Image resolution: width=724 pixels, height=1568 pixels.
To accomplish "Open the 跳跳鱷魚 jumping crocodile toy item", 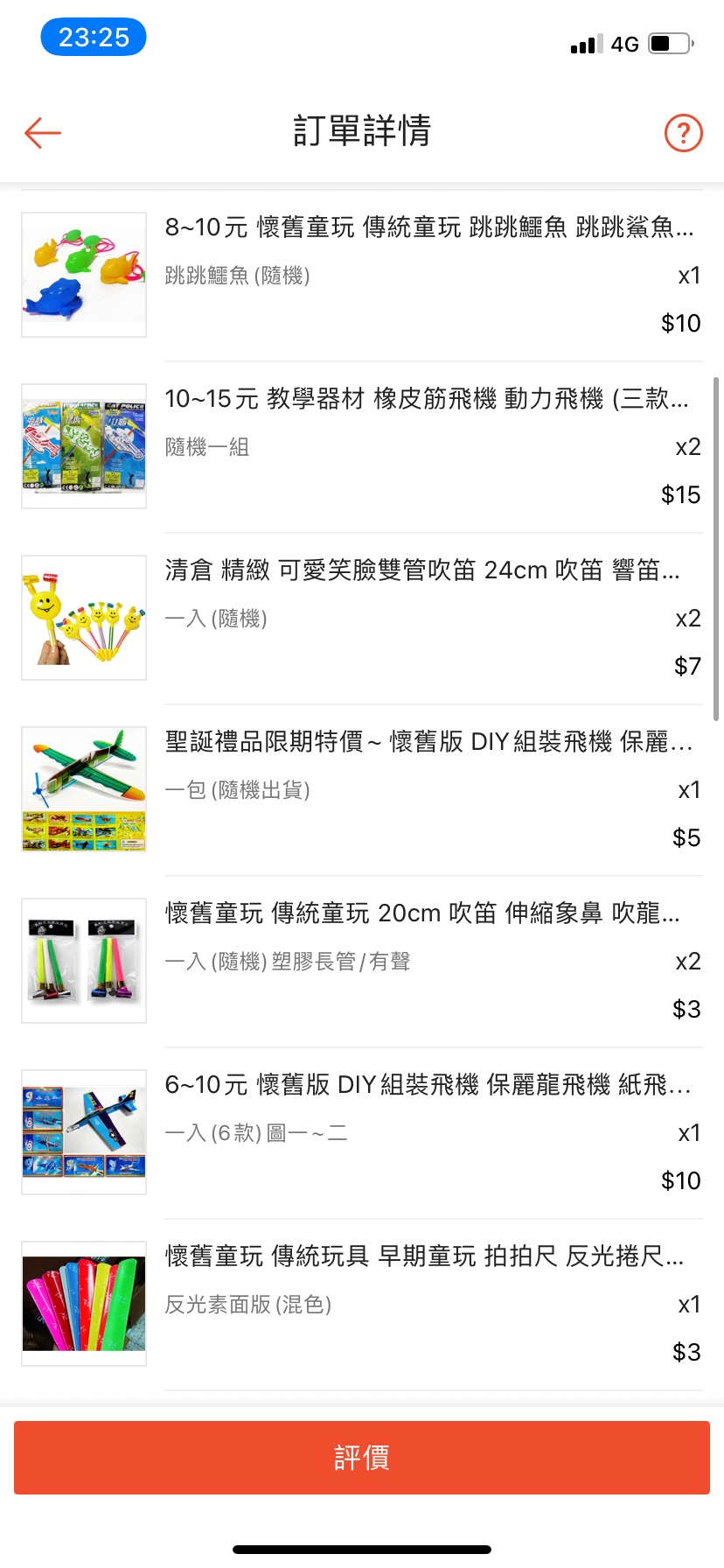I will point(428,228).
